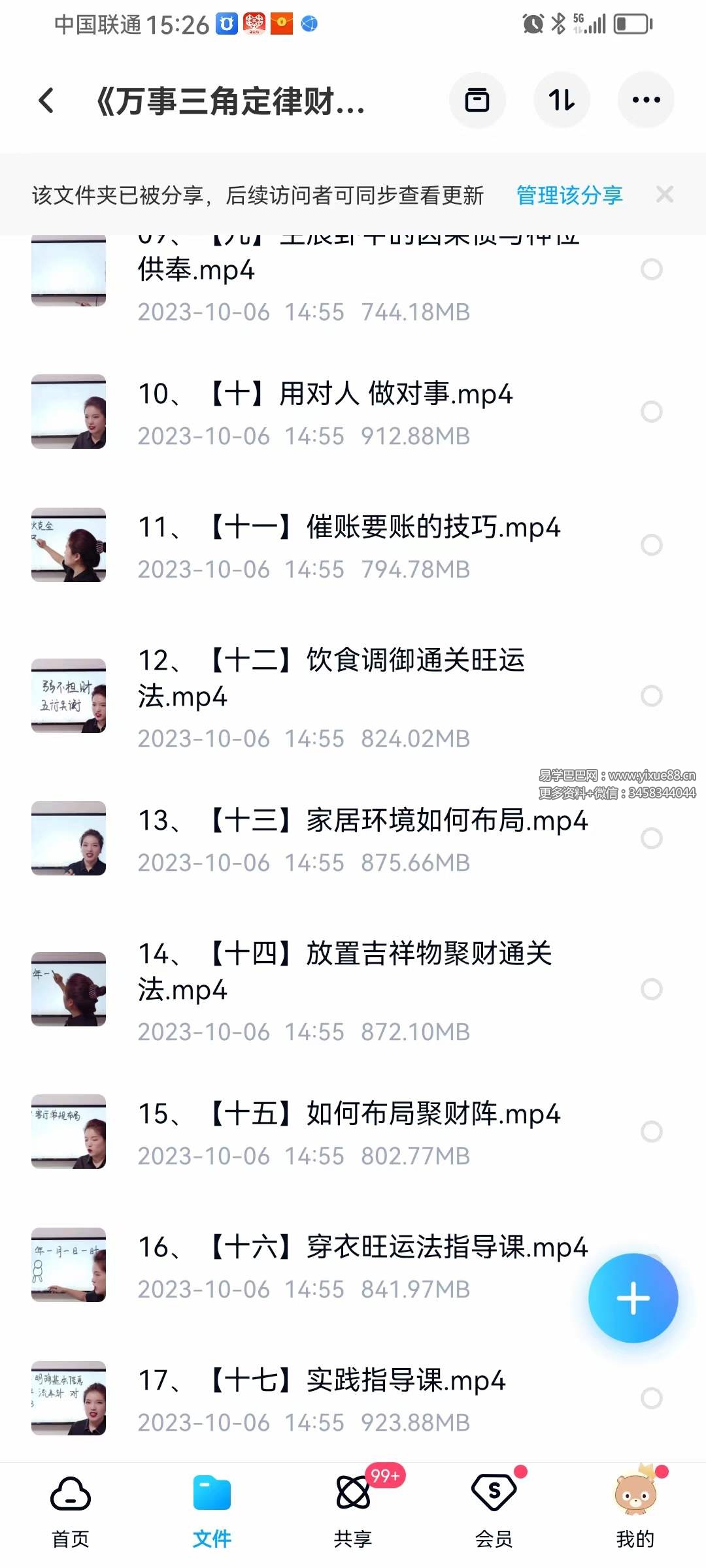Tap the 管理该分享 link
This screenshot has width=706, height=1568.
pos(567,195)
